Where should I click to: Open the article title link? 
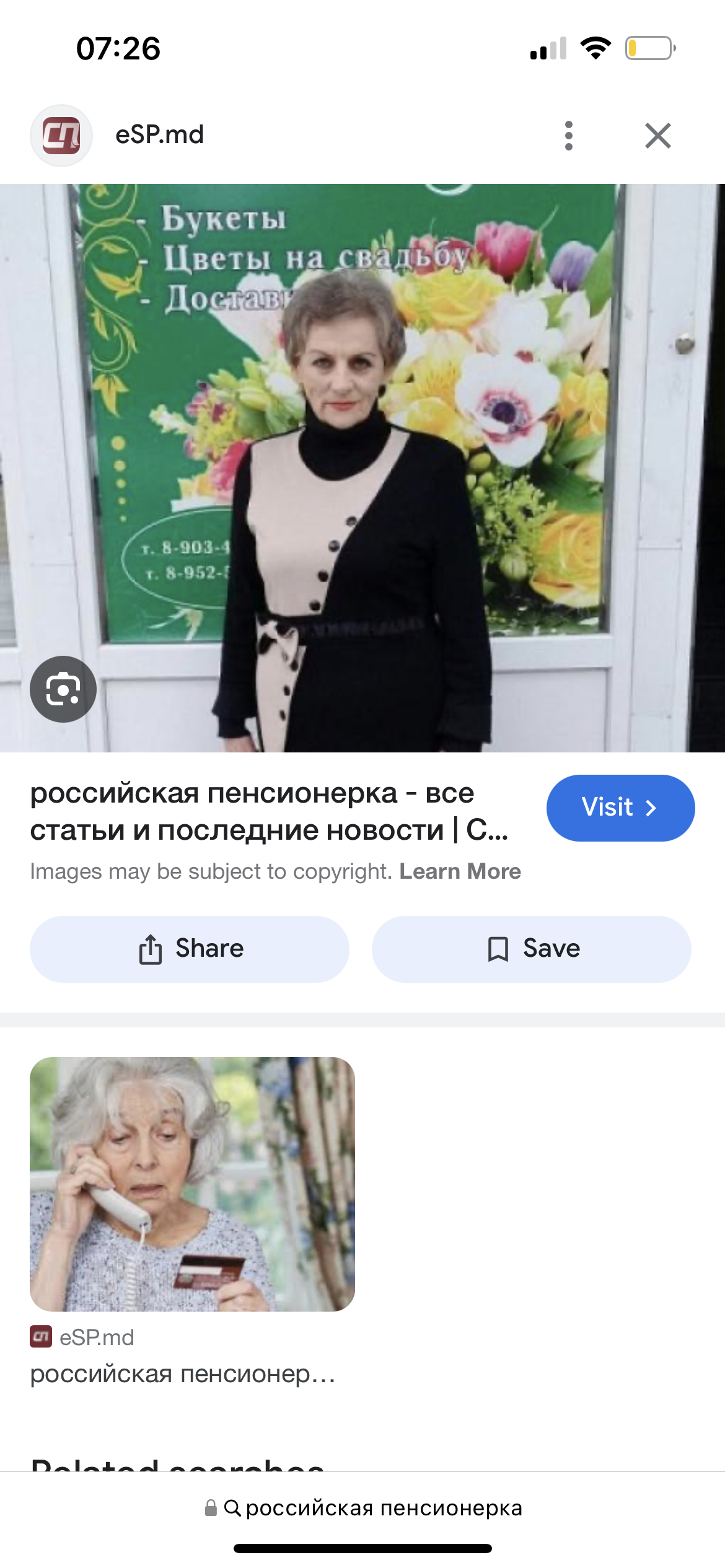[270, 811]
